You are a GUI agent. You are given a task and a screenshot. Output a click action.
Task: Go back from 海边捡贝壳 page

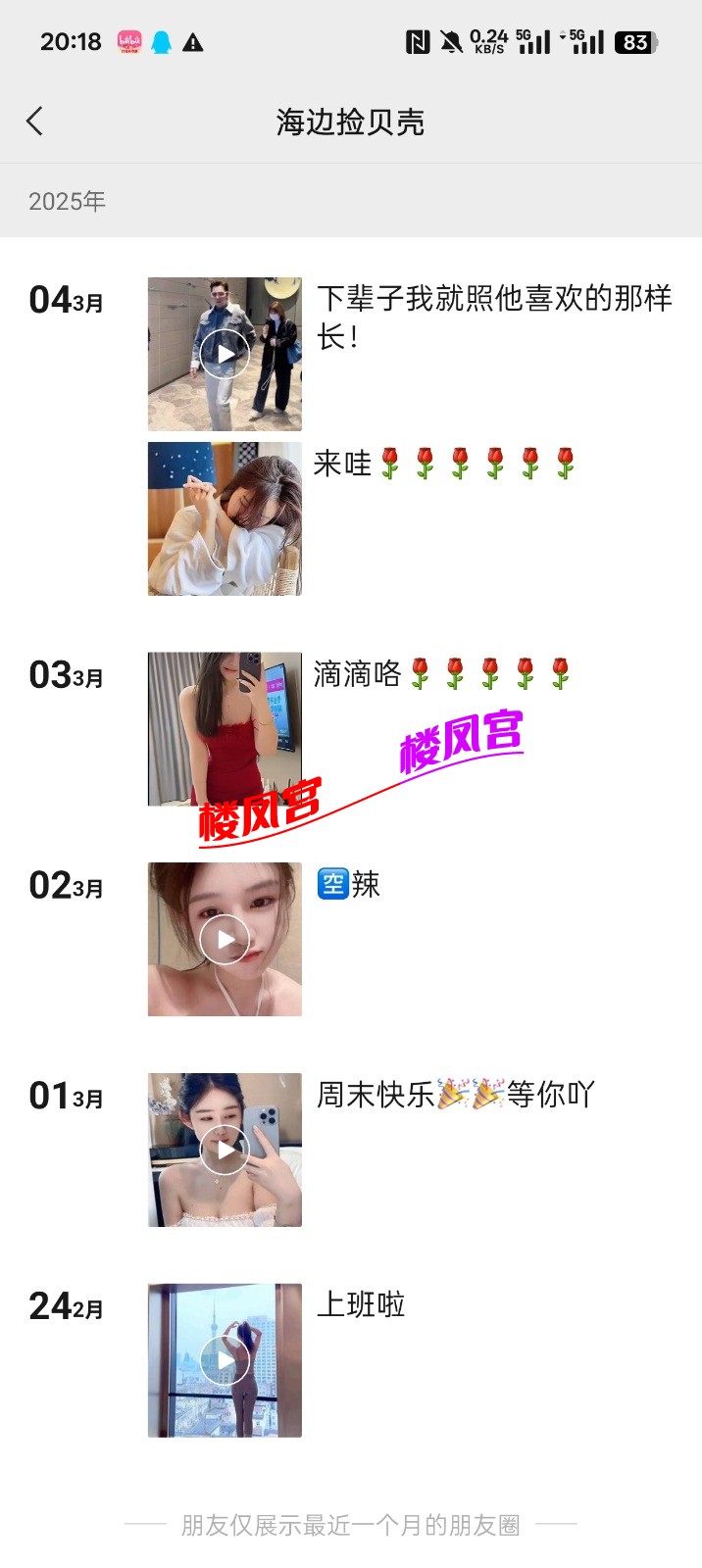tap(35, 122)
